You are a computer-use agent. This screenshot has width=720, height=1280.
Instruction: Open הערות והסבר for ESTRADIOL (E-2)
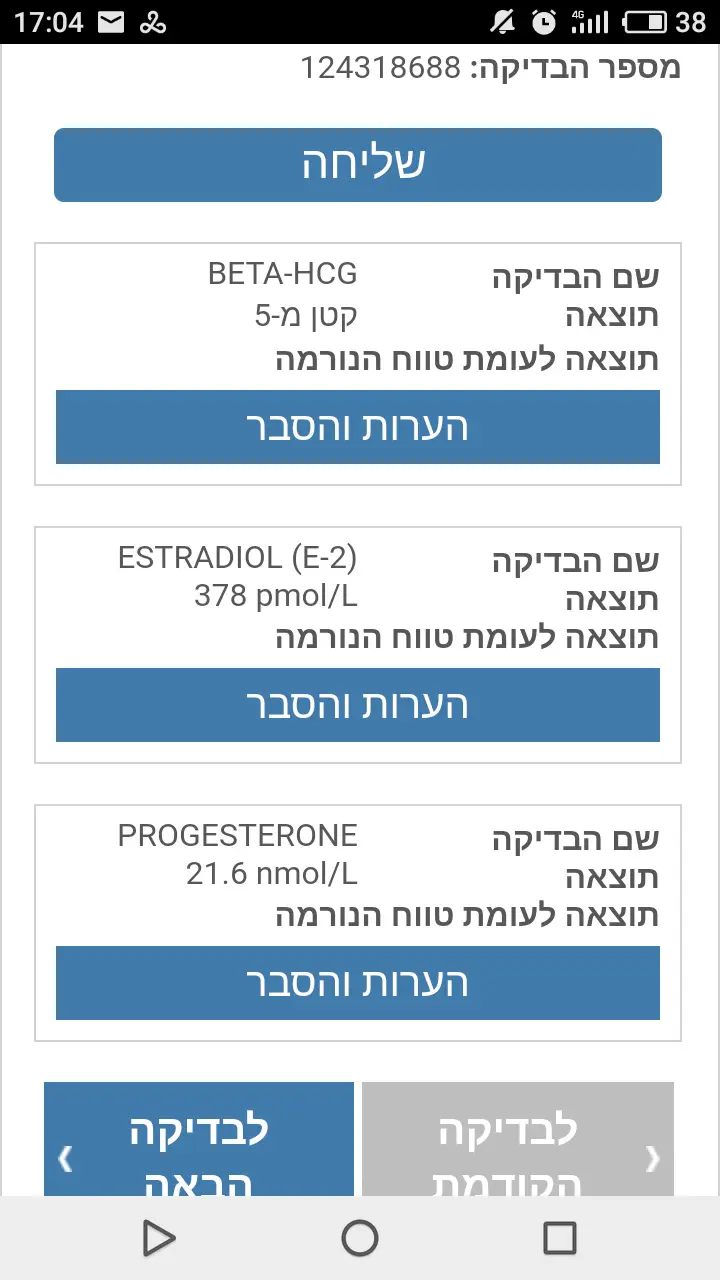pos(358,705)
